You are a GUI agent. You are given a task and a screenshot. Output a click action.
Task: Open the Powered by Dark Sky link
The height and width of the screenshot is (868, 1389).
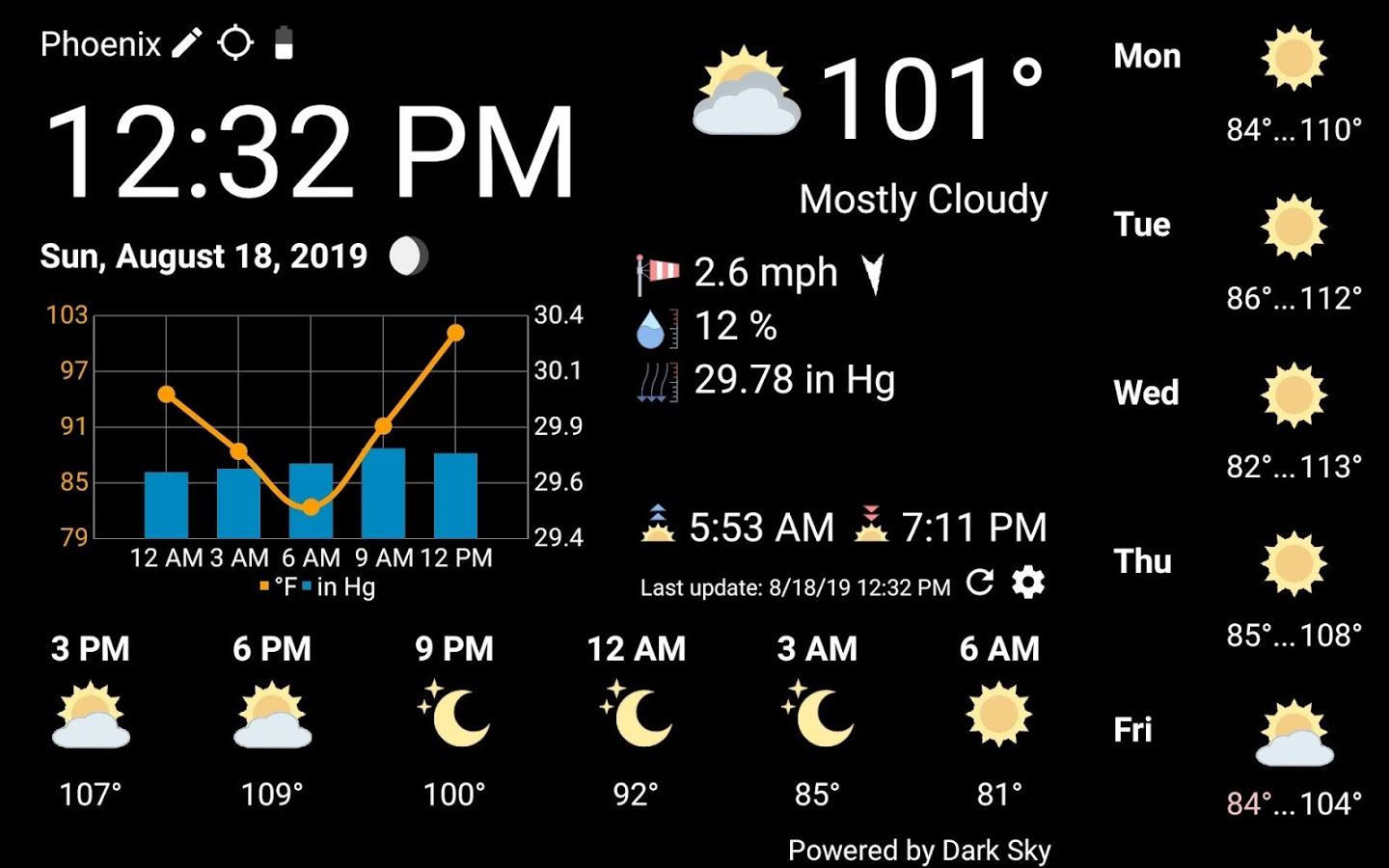[918, 850]
